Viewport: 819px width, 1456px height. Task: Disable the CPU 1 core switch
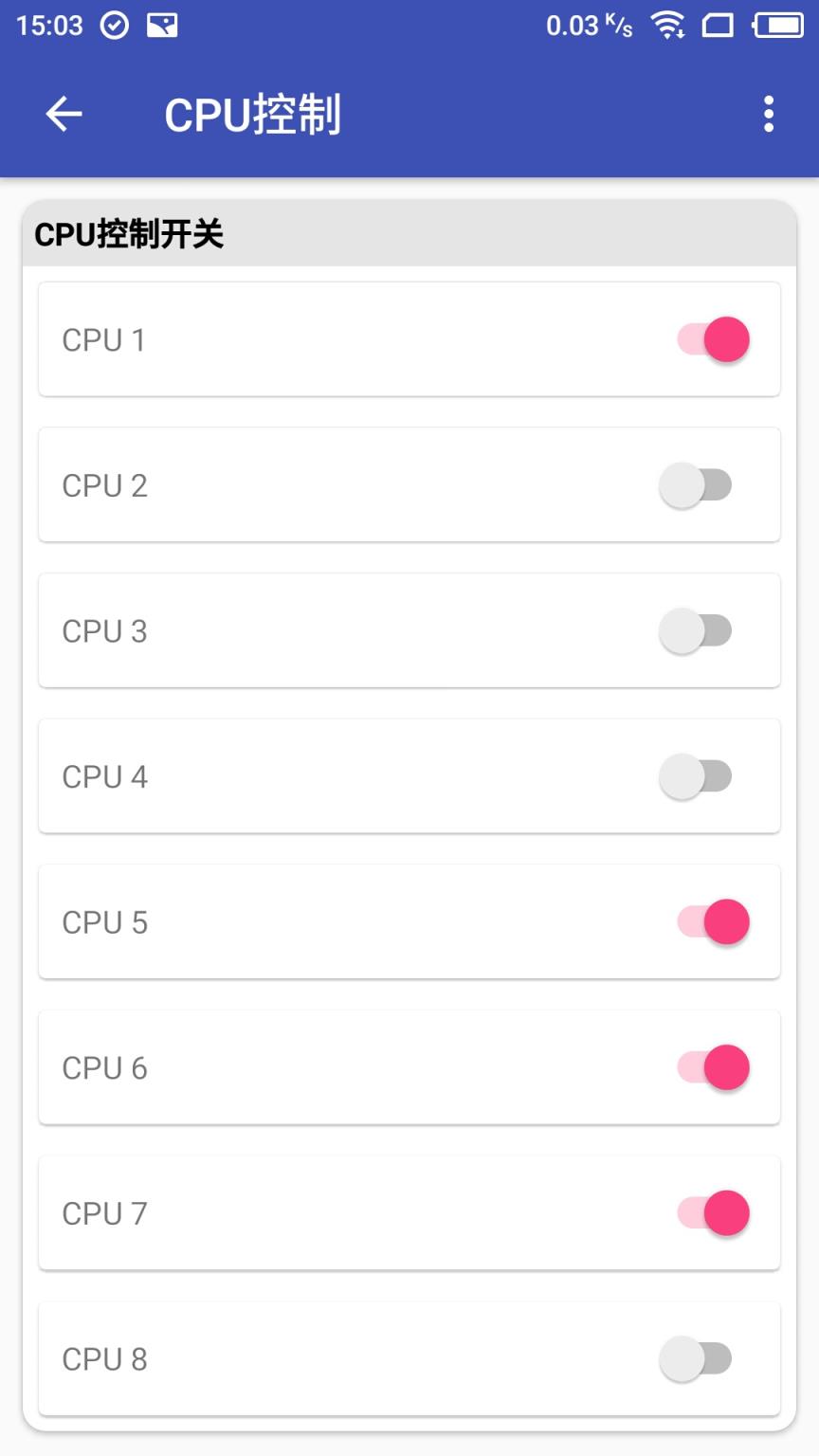(x=711, y=339)
